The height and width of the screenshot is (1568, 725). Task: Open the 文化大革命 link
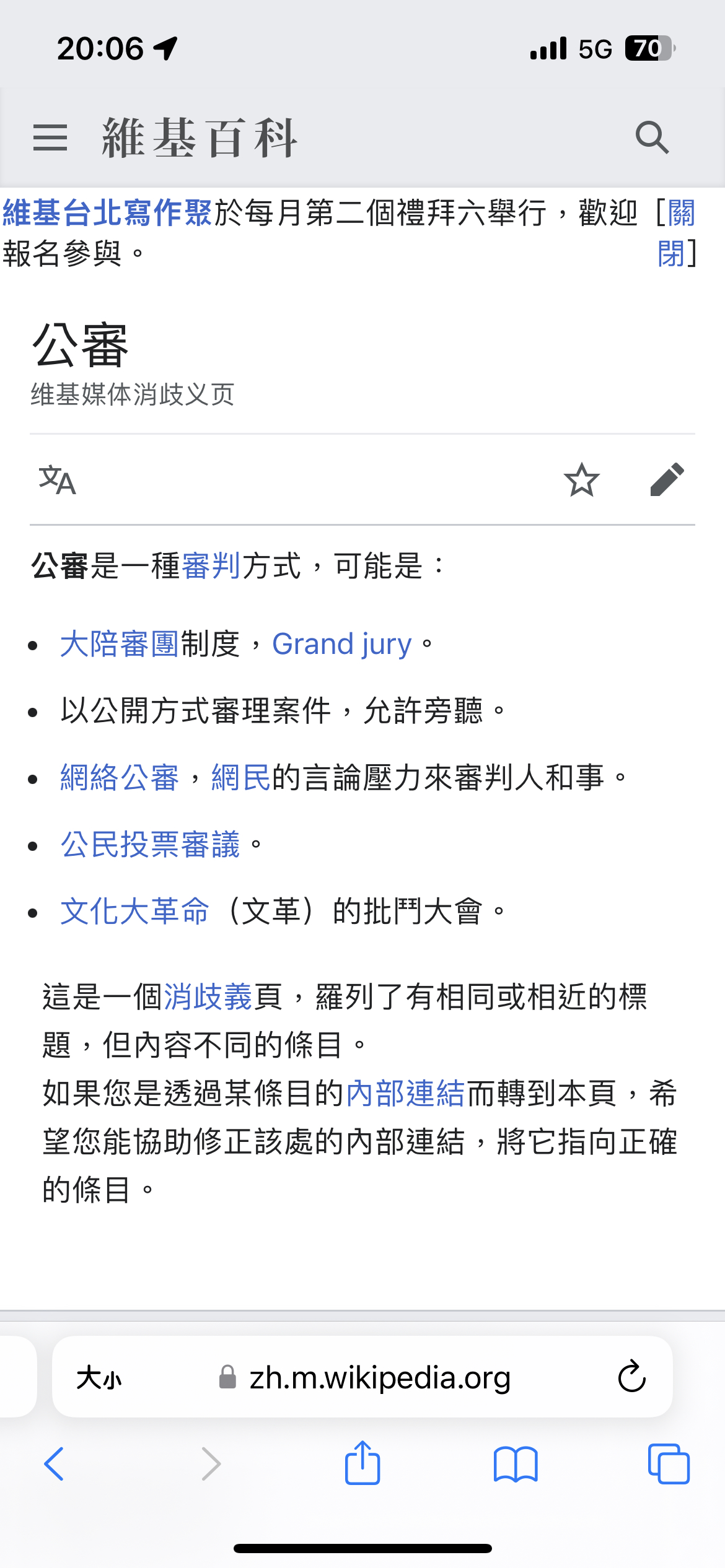[134, 912]
